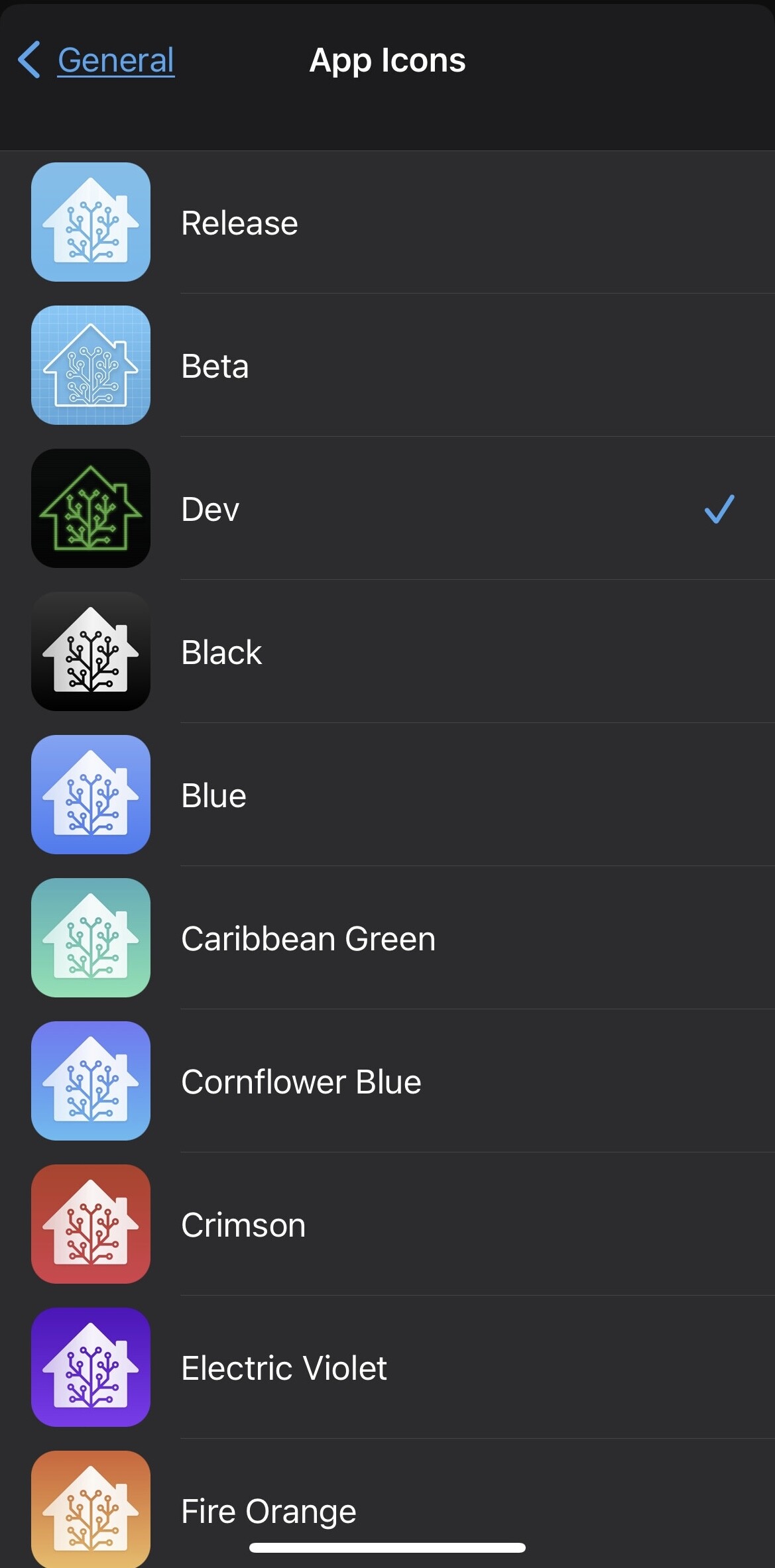Tap the Crimson red house icon
The height and width of the screenshot is (1568, 775).
tap(90, 1224)
